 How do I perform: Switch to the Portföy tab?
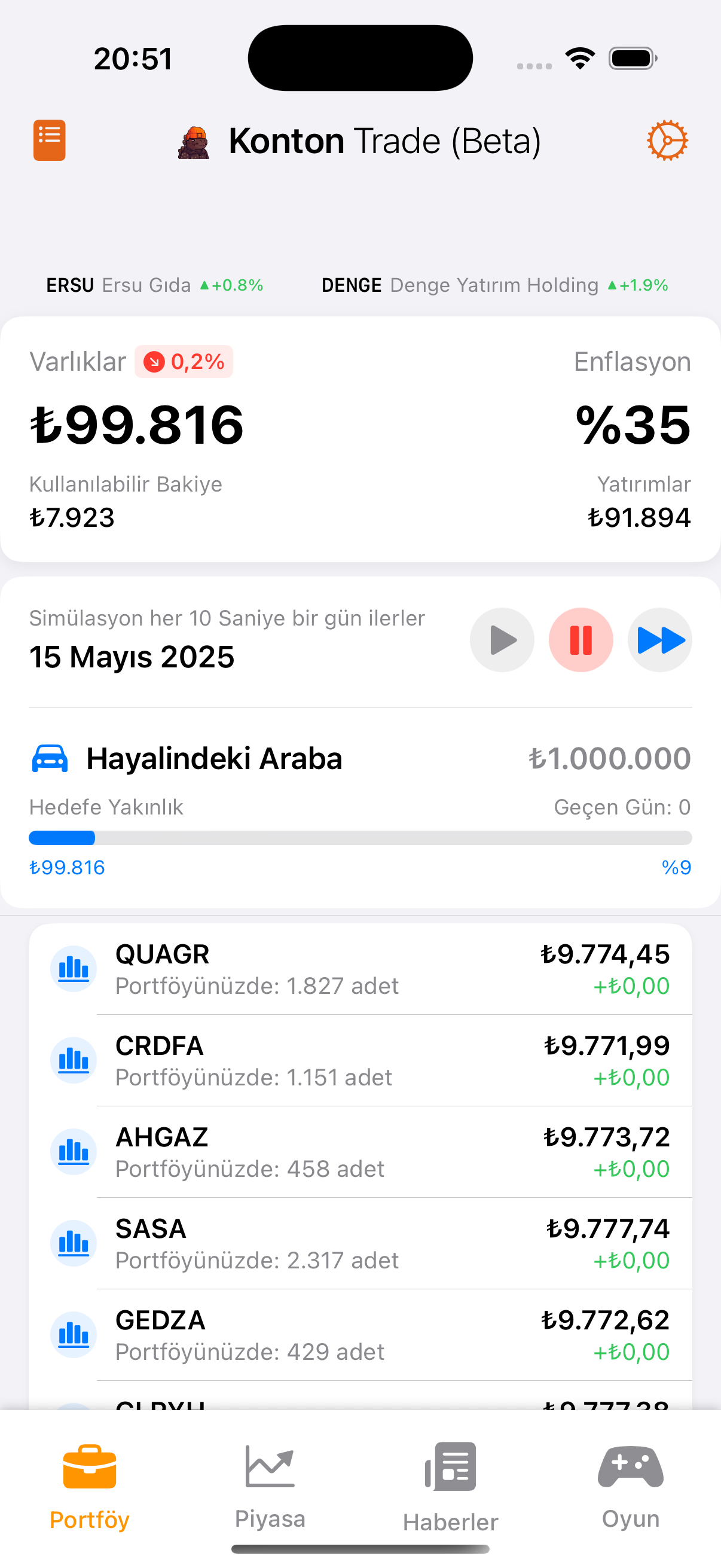[89, 1485]
